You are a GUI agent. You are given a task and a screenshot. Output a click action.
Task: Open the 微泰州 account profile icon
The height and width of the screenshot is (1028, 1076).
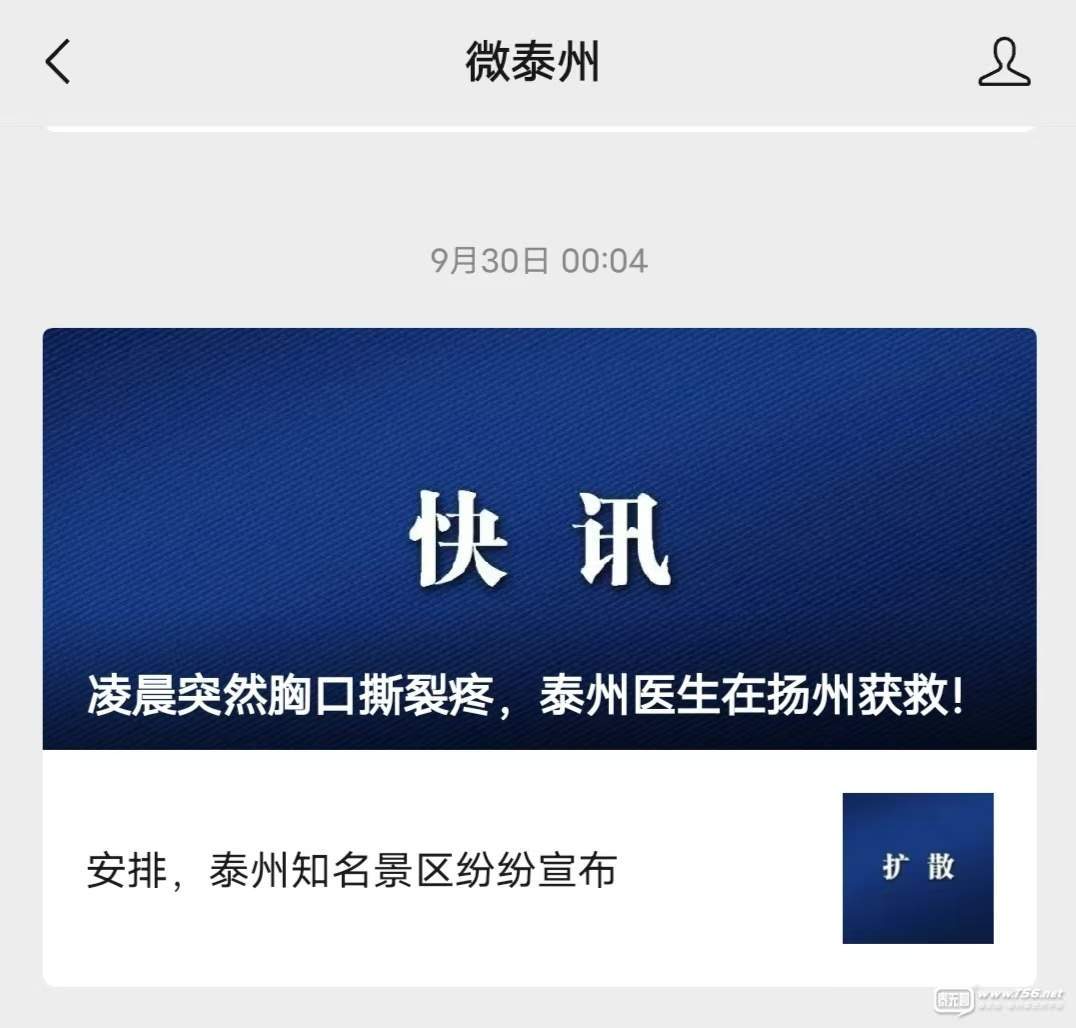1003,62
